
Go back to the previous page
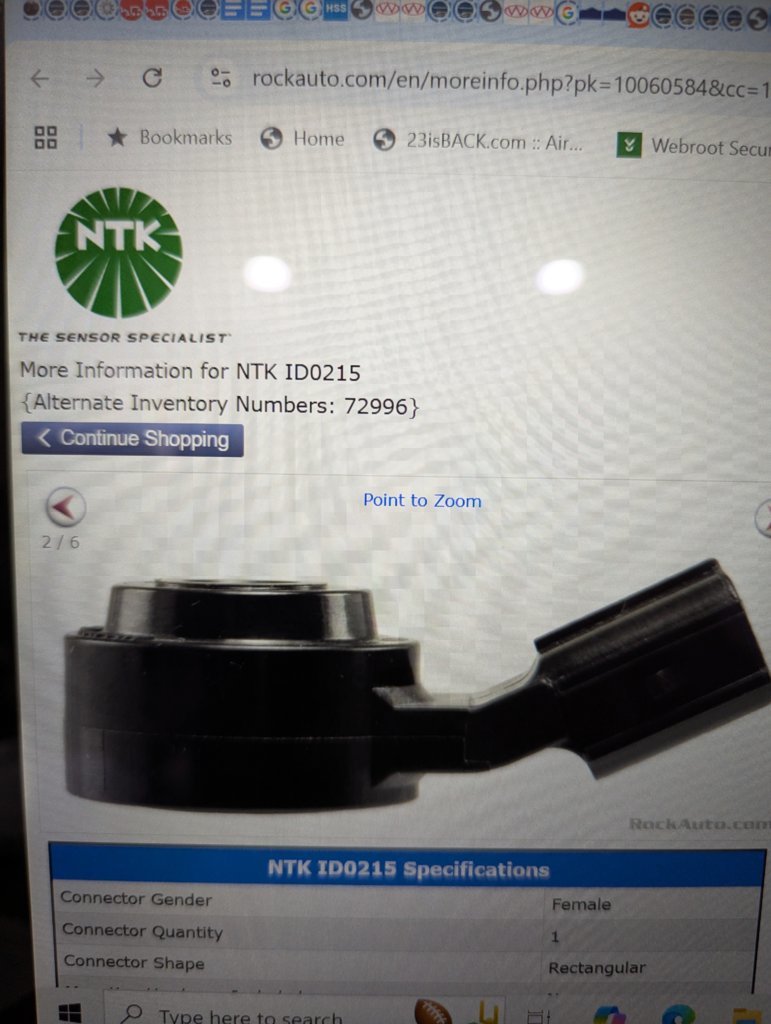pyautogui.click(x=40, y=79)
